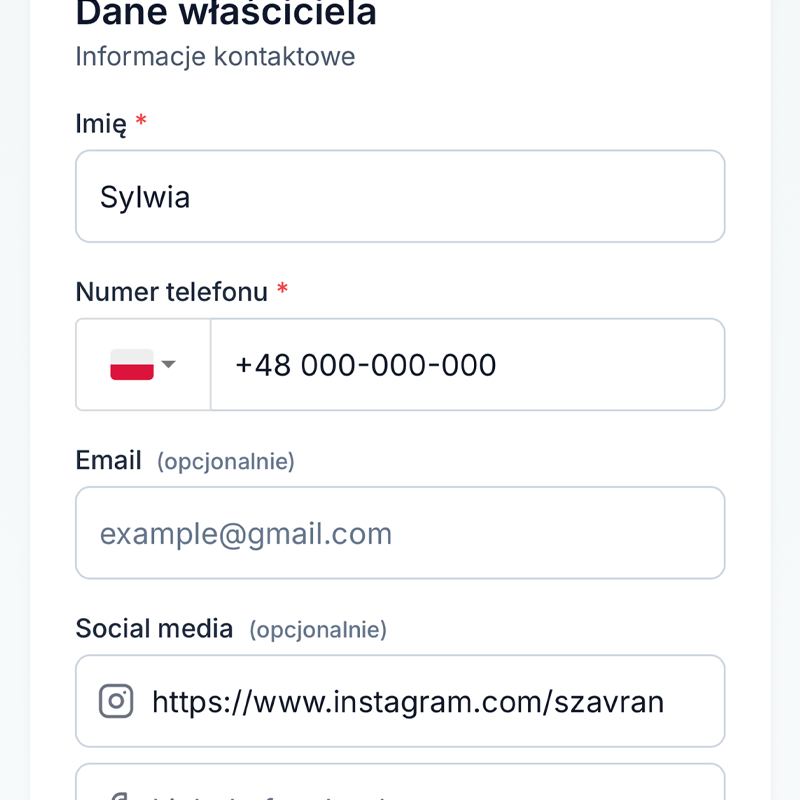The image size is (800, 800).
Task: Edit the Imię field containing Sylwia
Action: tap(400, 197)
